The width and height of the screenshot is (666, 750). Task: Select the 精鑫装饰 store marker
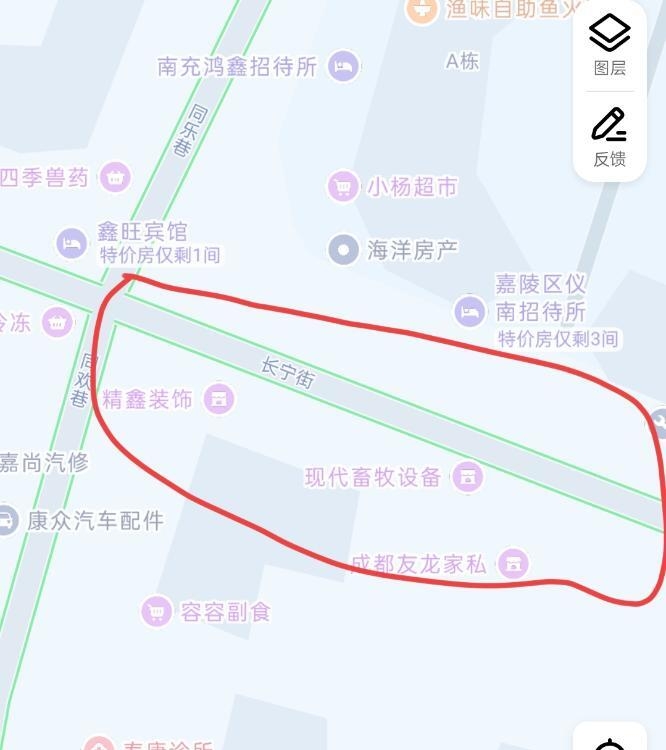[219, 399]
